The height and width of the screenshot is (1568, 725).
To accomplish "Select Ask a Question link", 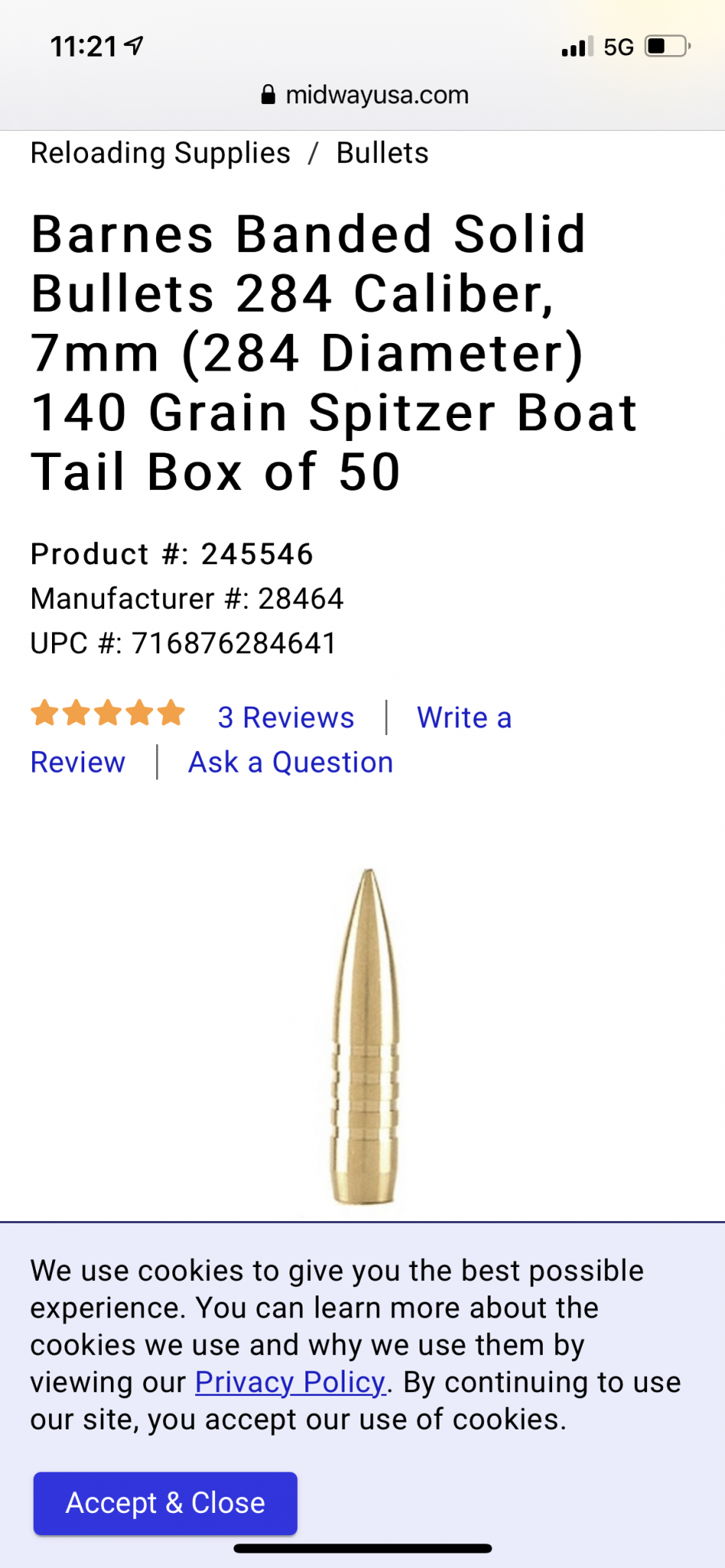I will pos(290,763).
